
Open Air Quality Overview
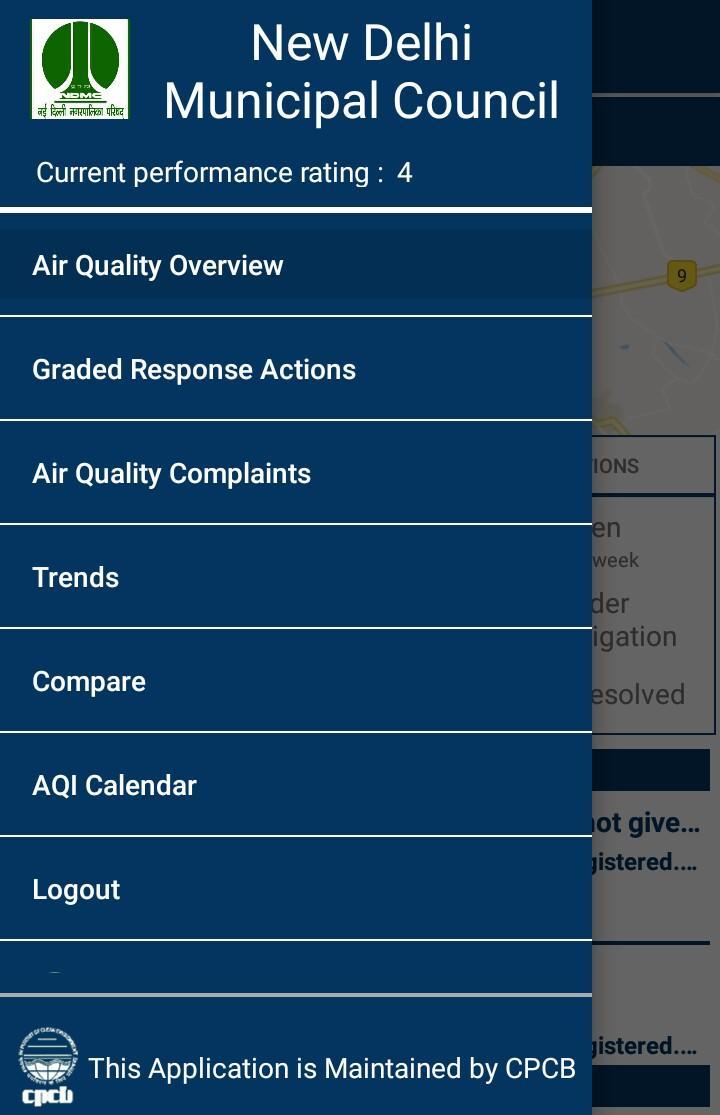(x=158, y=265)
